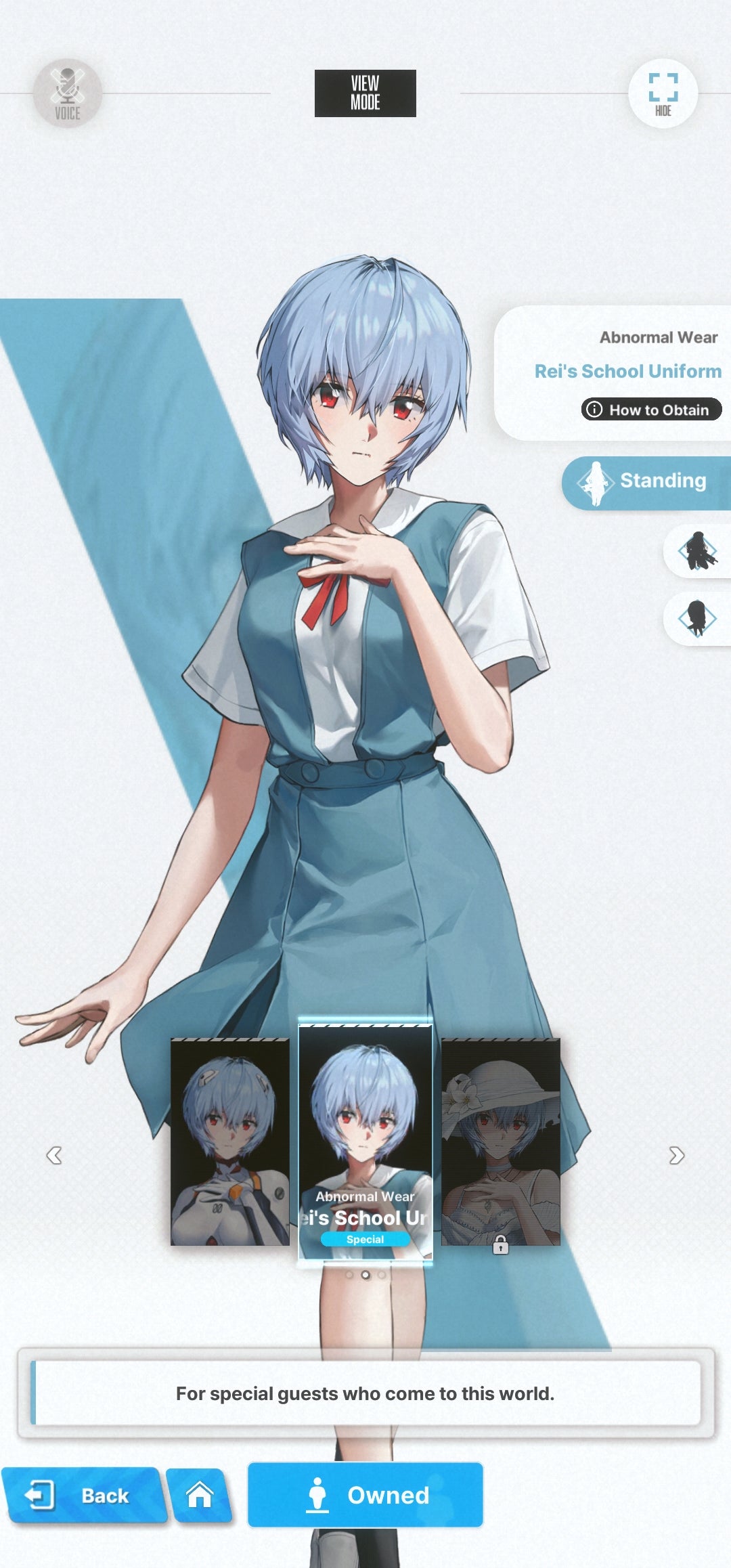Toggle the muted Voice button
Screen dimensions: 731x1568
coord(68,93)
